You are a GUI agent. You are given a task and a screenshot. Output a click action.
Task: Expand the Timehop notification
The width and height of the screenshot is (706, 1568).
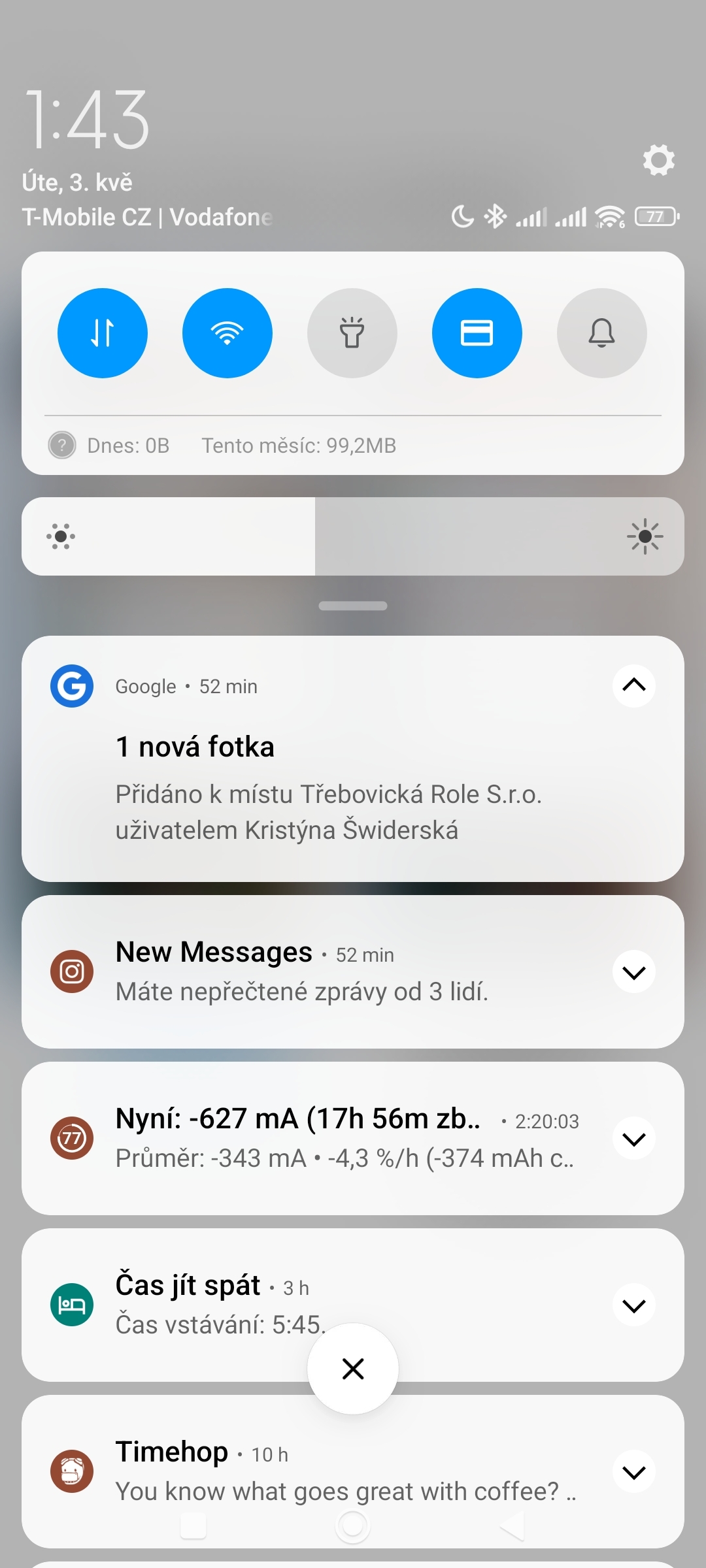pyautogui.click(x=633, y=1472)
